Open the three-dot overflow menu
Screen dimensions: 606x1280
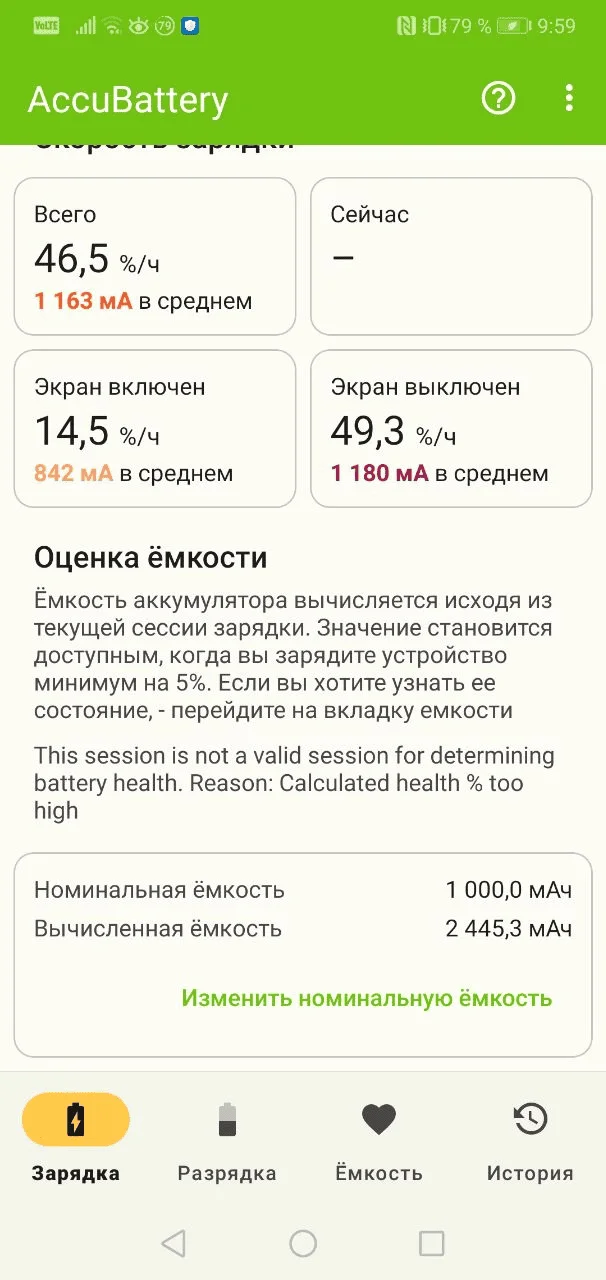click(x=569, y=98)
